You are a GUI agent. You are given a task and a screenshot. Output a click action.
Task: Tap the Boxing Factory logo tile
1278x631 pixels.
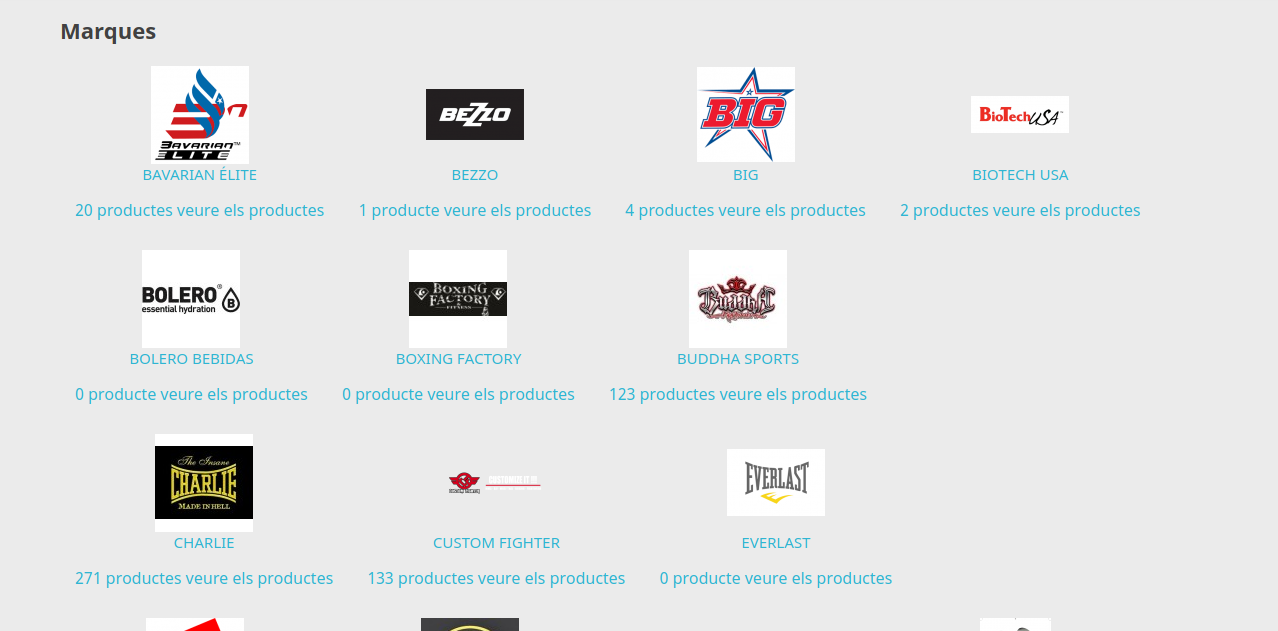click(457, 298)
